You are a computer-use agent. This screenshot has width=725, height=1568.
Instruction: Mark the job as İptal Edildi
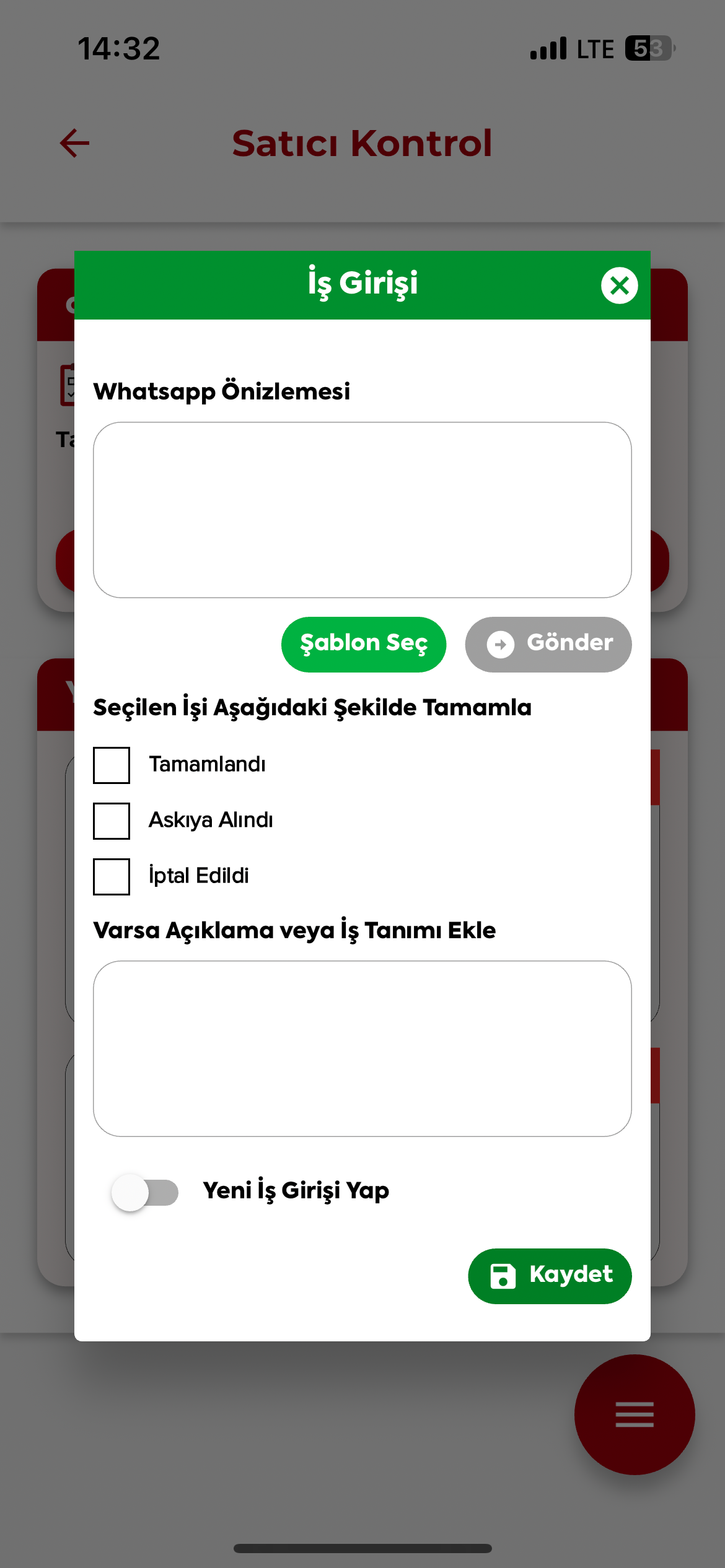(x=112, y=877)
